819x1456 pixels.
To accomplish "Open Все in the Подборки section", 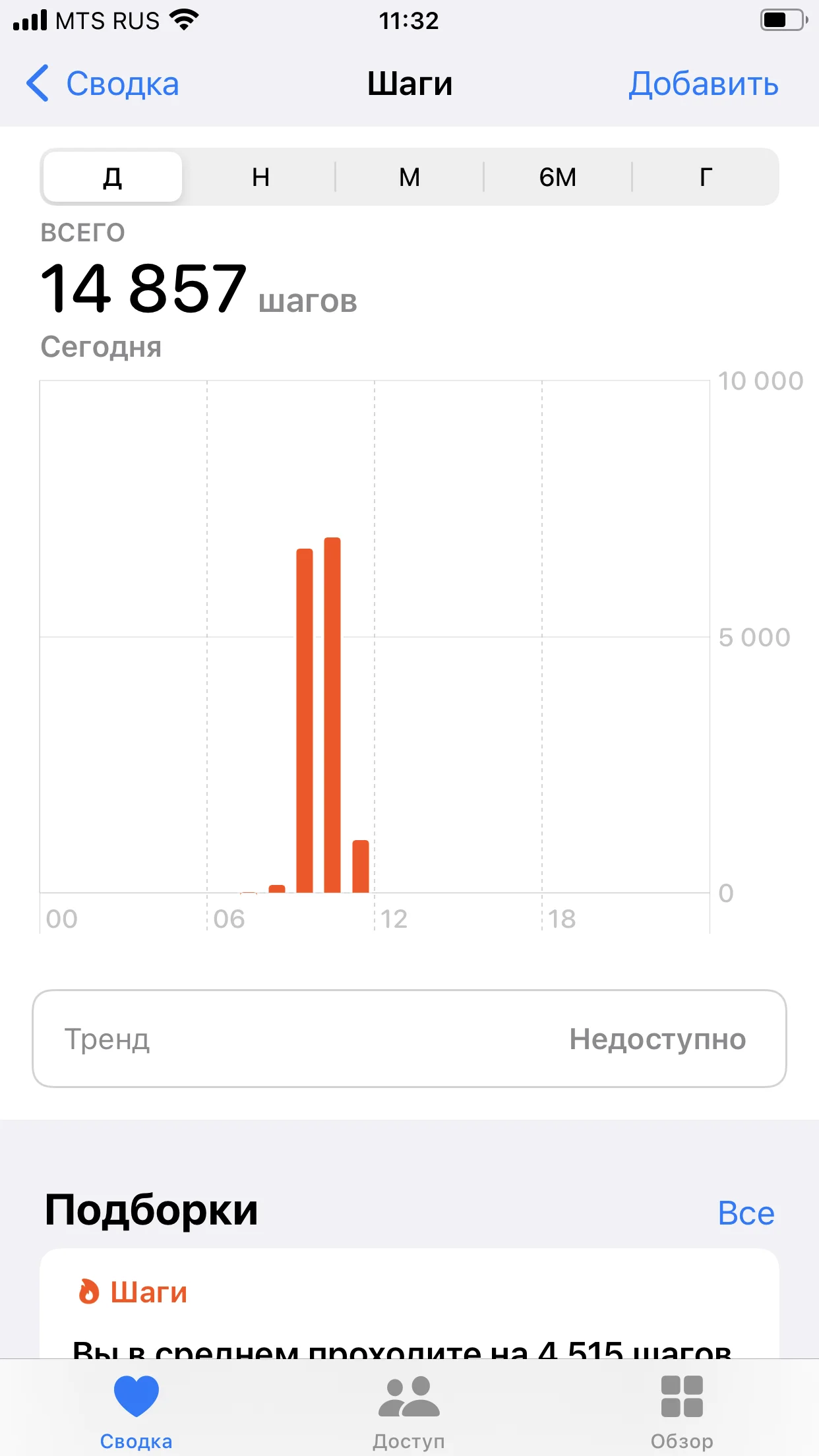I will pyautogui.click(x=746, y=1212).
